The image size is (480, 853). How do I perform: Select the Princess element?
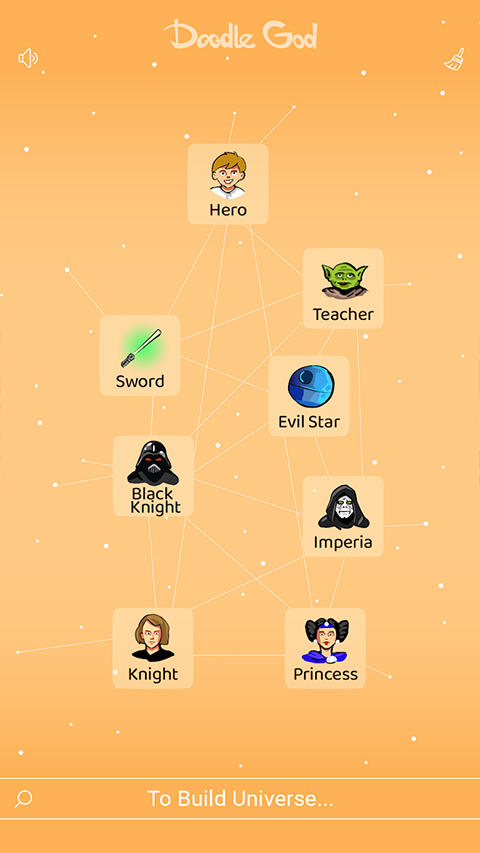click(x=325, y=648)
